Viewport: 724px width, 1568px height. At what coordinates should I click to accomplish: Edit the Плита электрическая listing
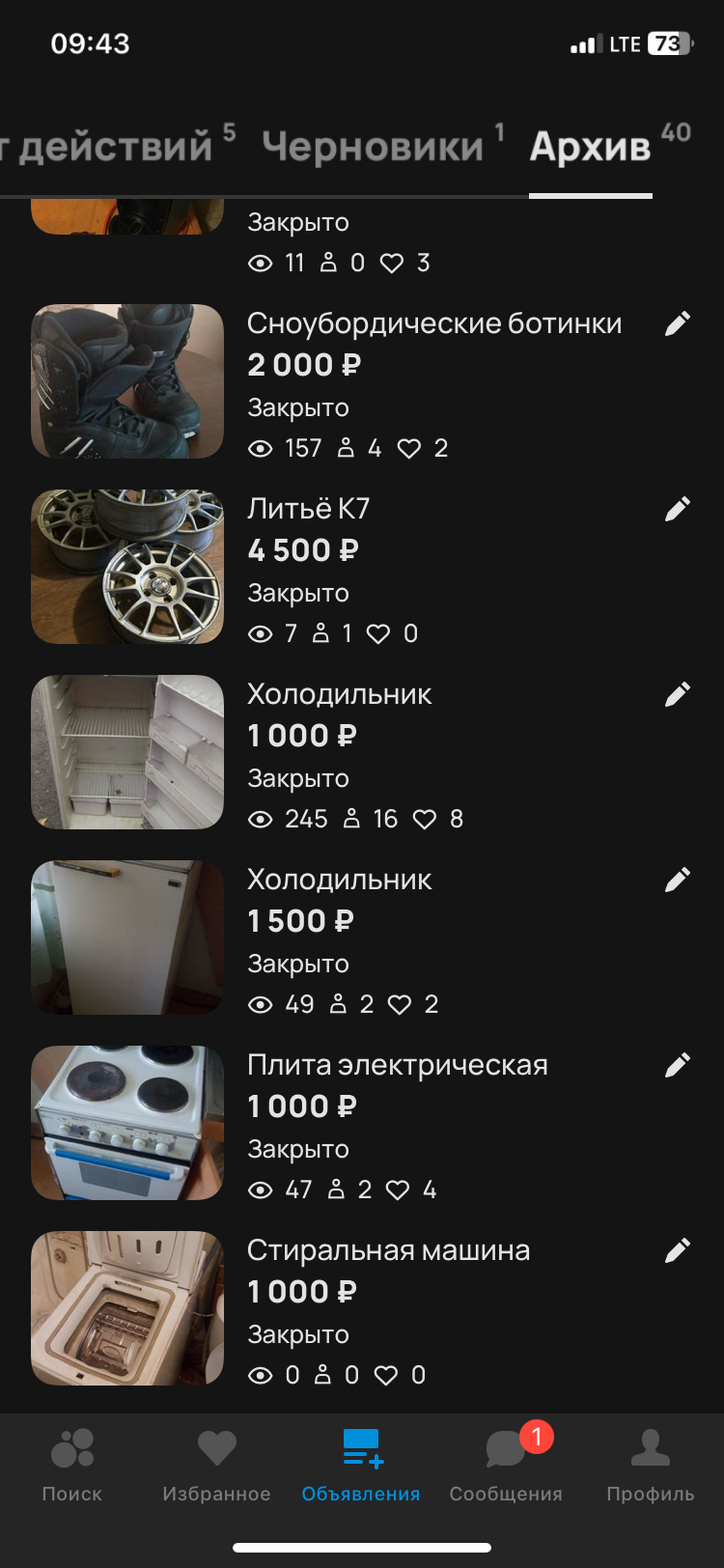pyautogui.click(x=678, y=1065)
